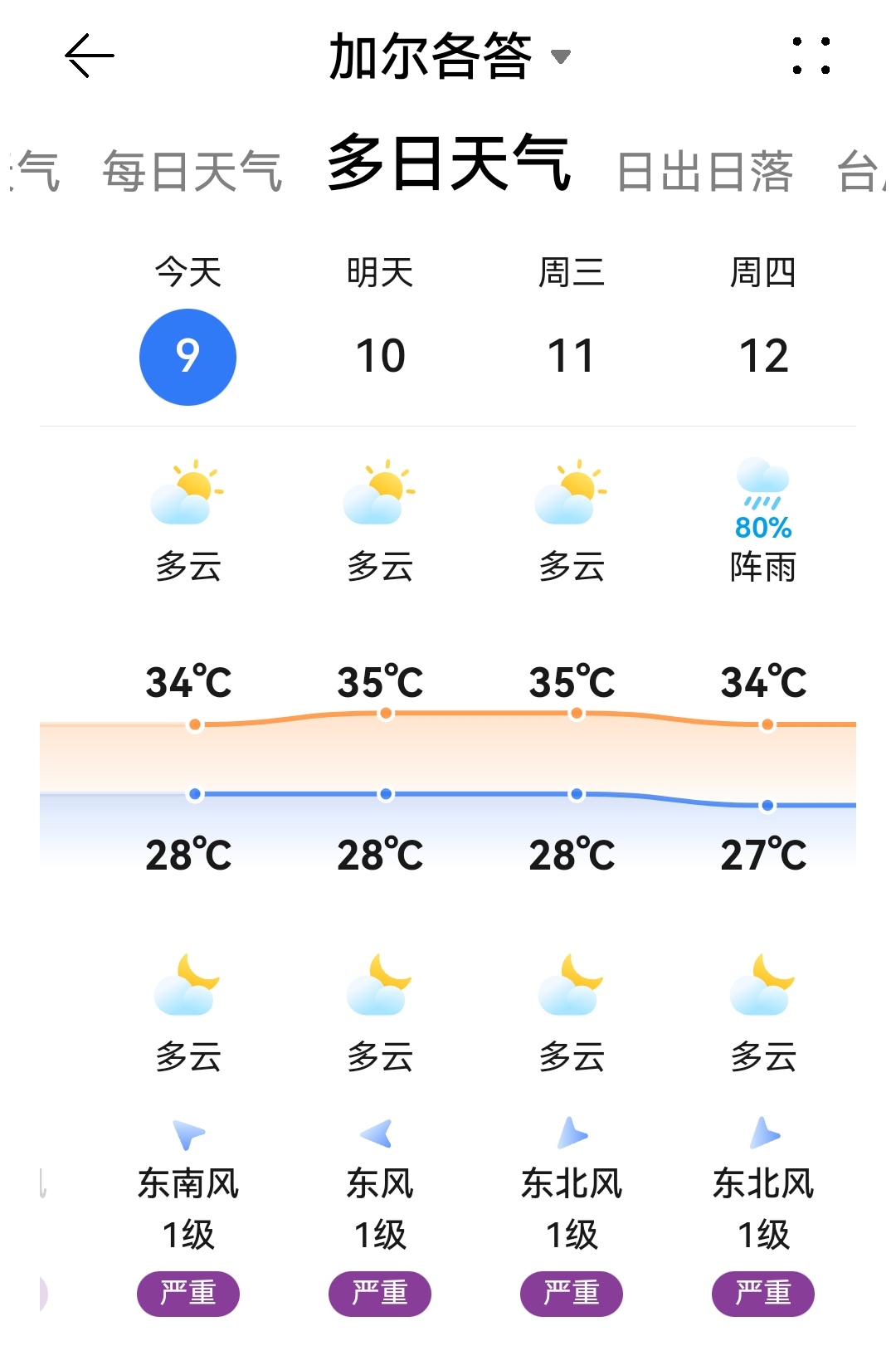896x1370 pixels.
Task: Open the 加尔各答 city dropdown
Action: click(448, 56)
